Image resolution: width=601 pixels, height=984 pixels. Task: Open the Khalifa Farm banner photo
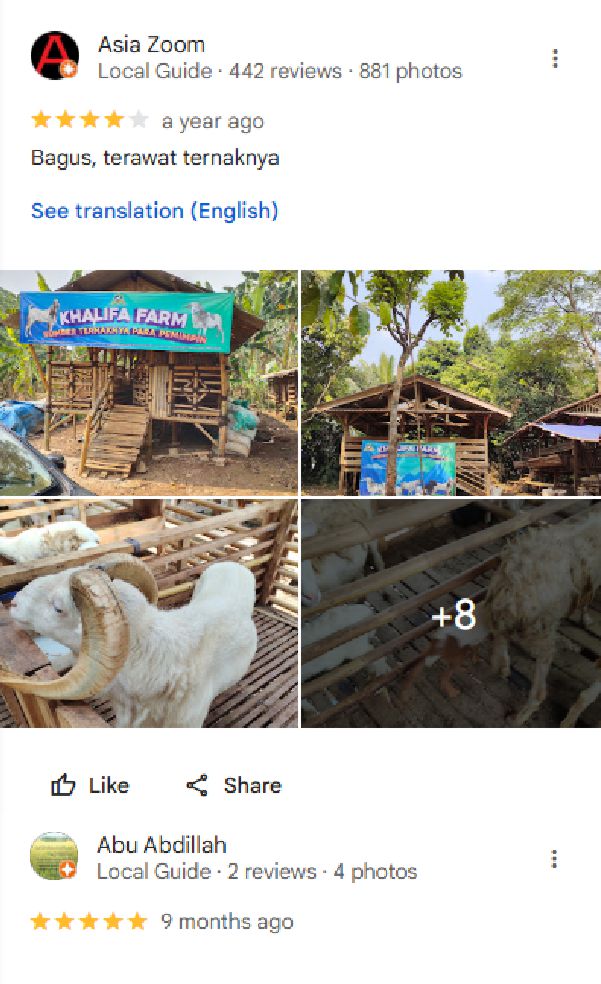(149, 382)
